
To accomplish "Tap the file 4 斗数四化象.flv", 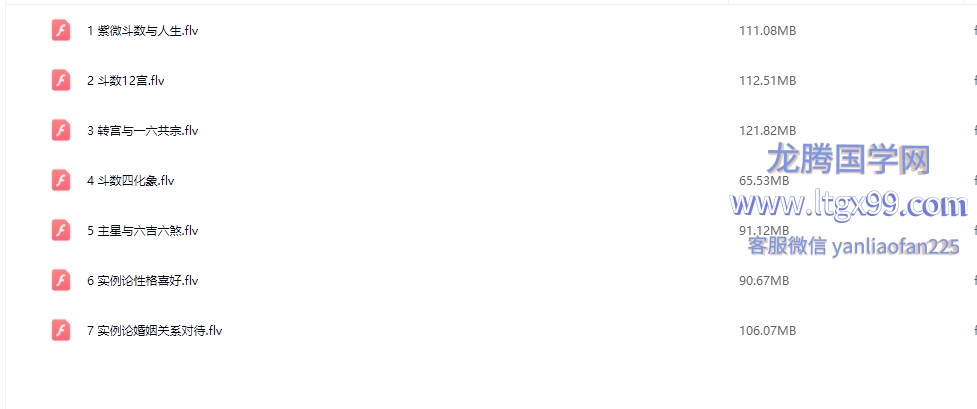I will tap(131, 181).
